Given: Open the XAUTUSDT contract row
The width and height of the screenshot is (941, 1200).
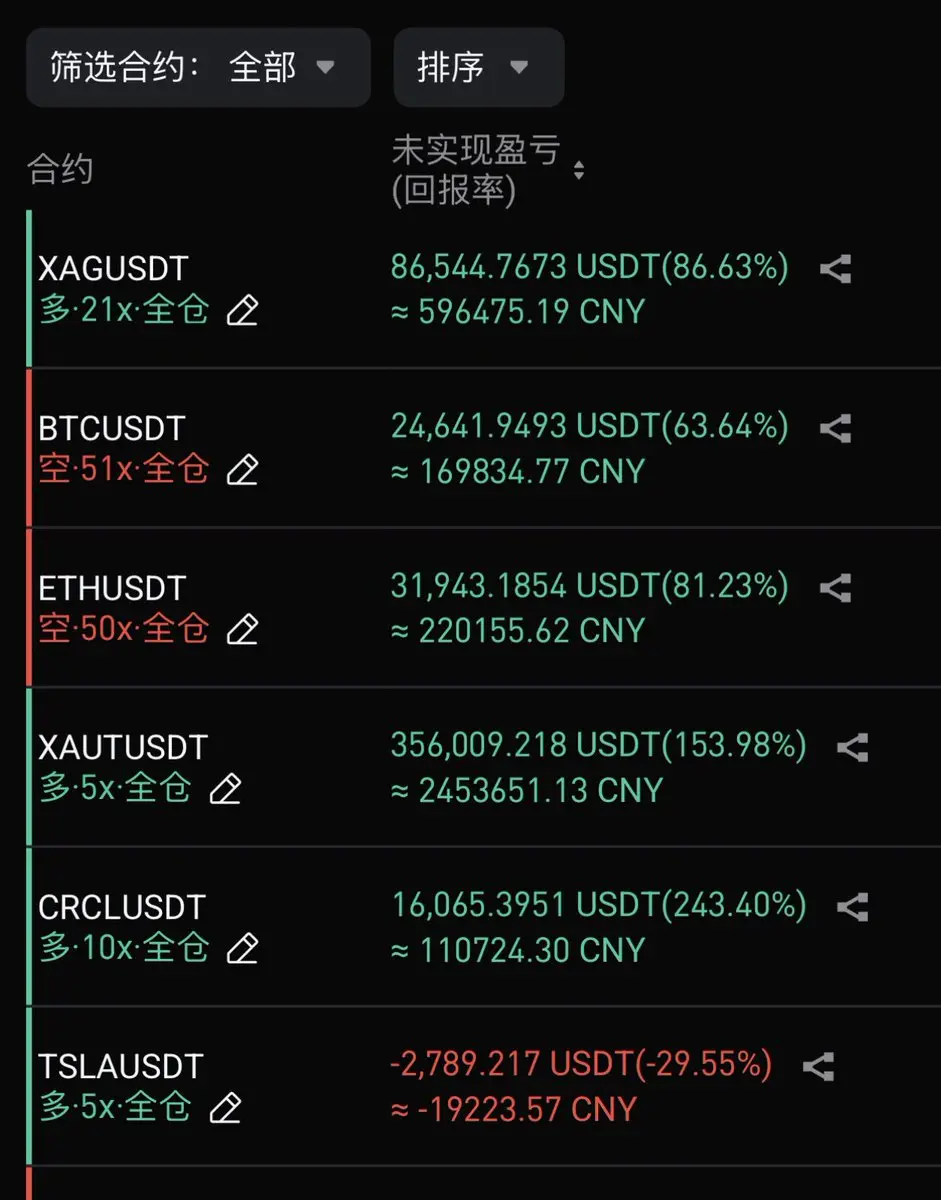Looking at the screenshot, I should [x=123, y=747].
